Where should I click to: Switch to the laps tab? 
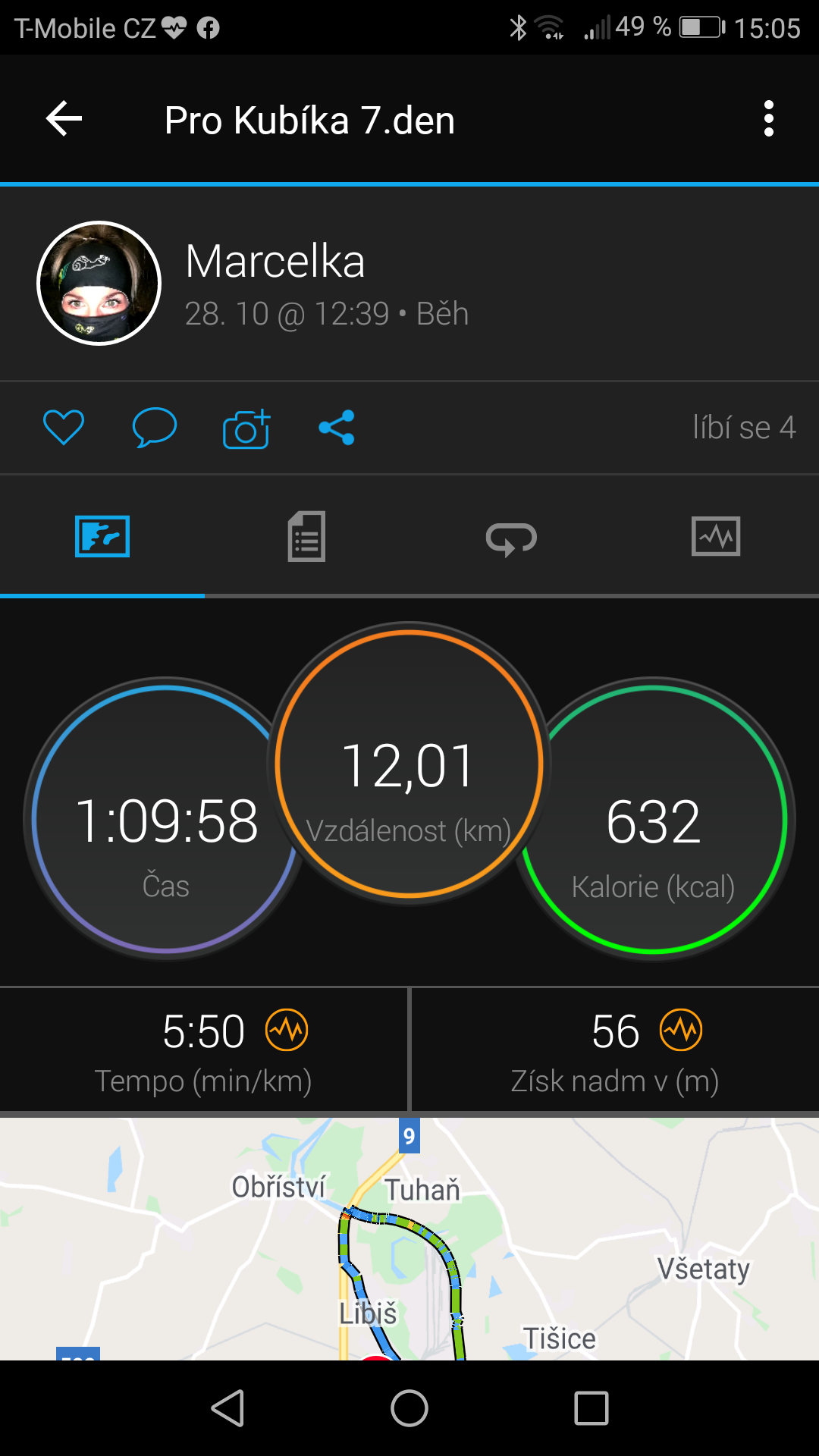click(511, 538)
